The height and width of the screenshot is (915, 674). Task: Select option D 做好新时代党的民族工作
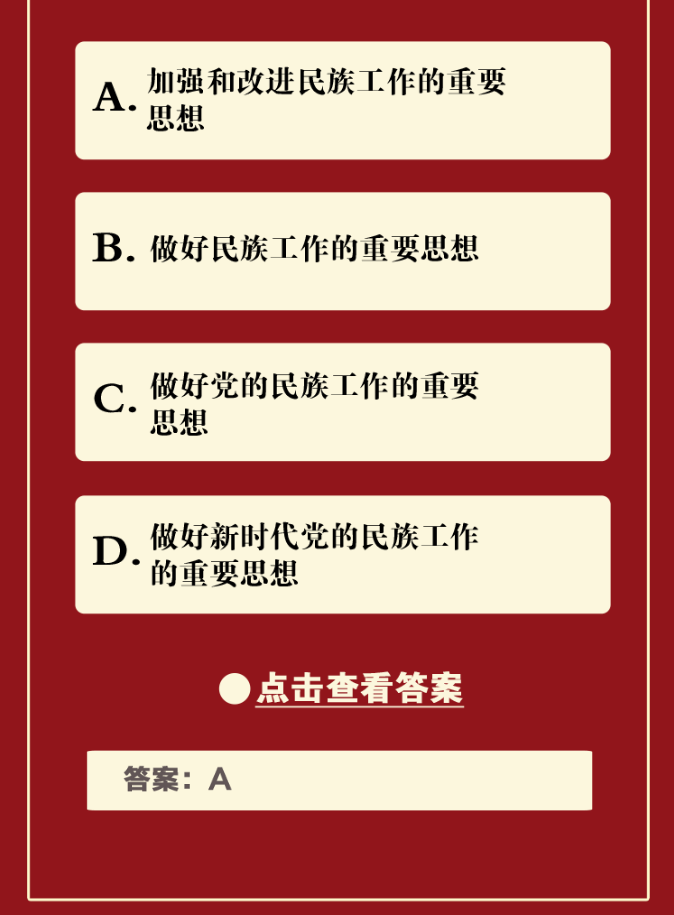pos(342,553)
